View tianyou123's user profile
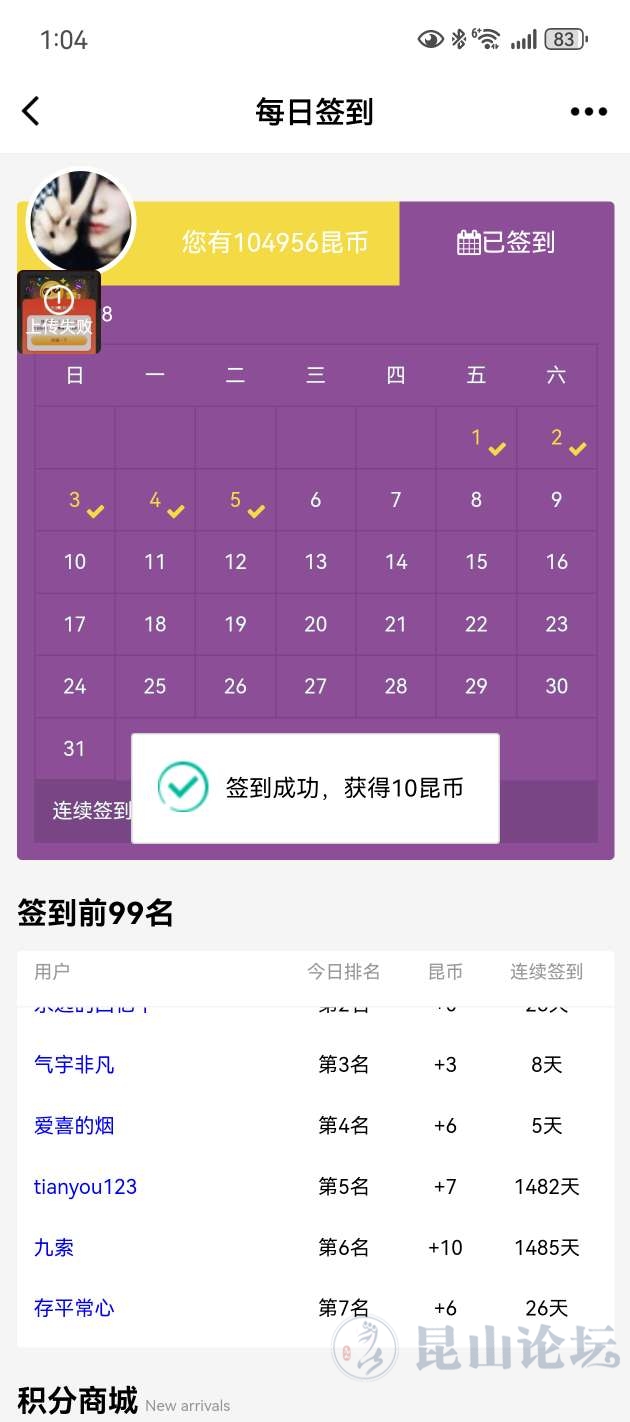630x1422 pixels. point(85,1187)
